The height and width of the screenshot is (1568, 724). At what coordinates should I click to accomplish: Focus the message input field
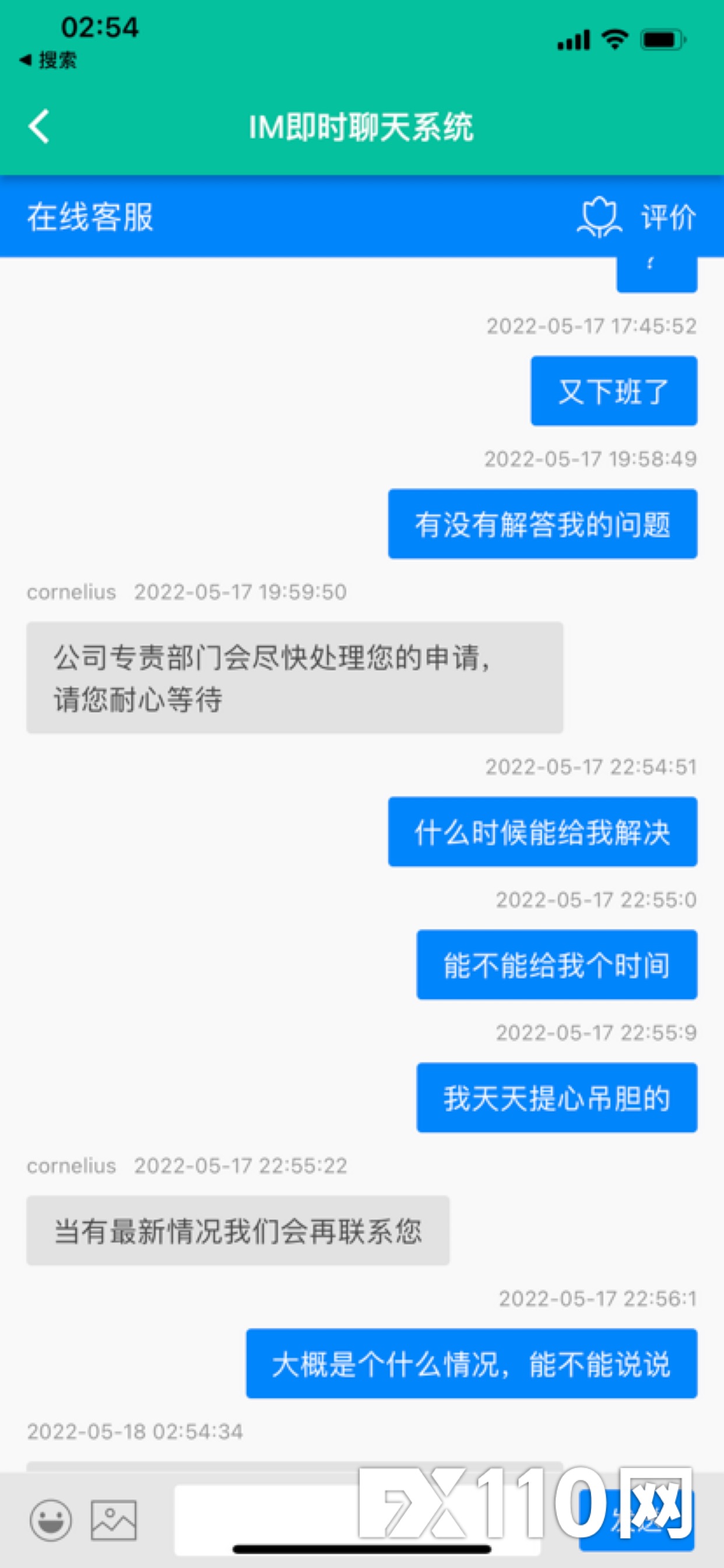coord(358,1520)
